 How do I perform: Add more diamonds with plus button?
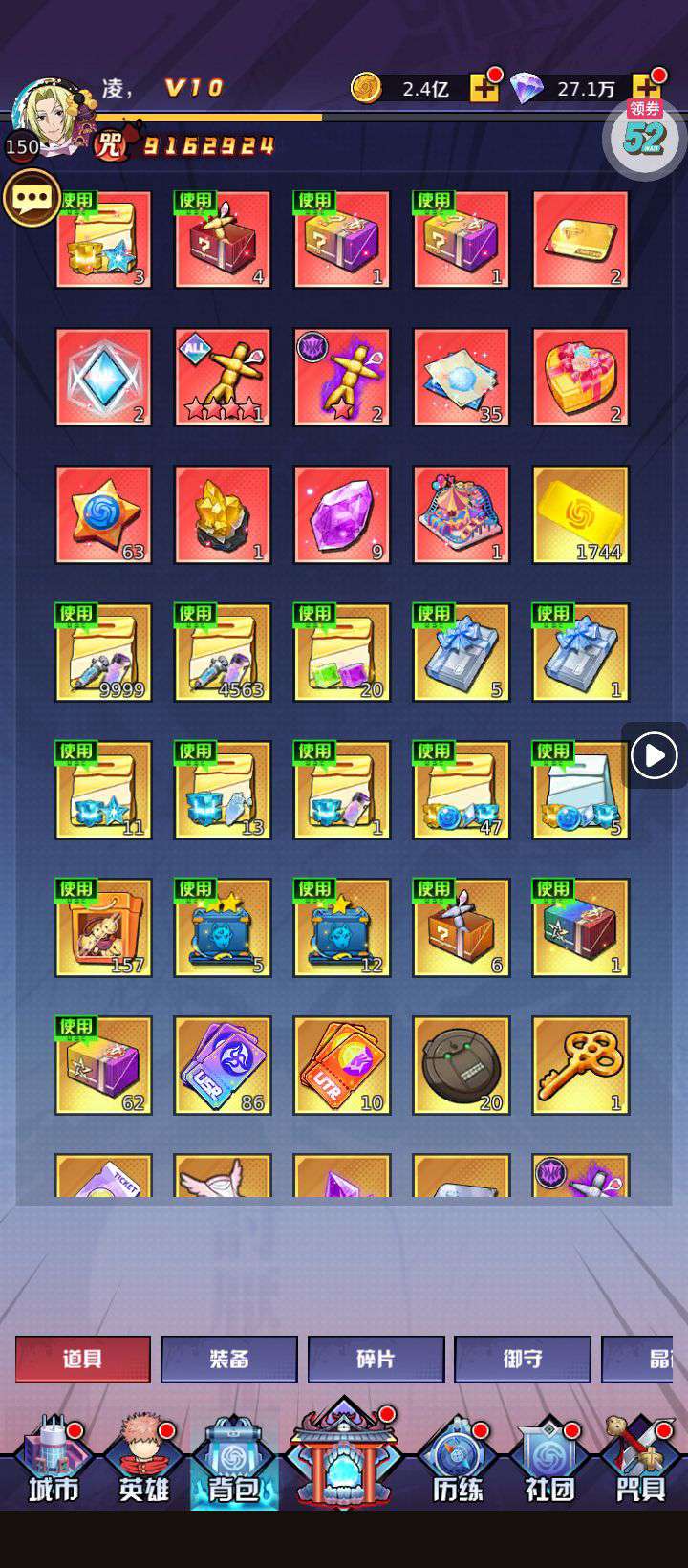point(646,89)
